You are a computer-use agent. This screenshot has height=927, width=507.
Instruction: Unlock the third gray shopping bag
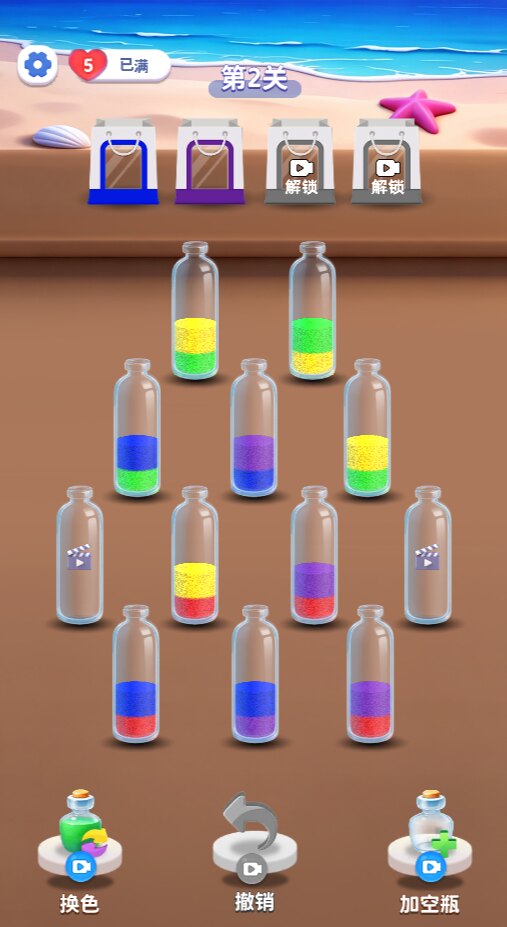[x=301, y=161]
